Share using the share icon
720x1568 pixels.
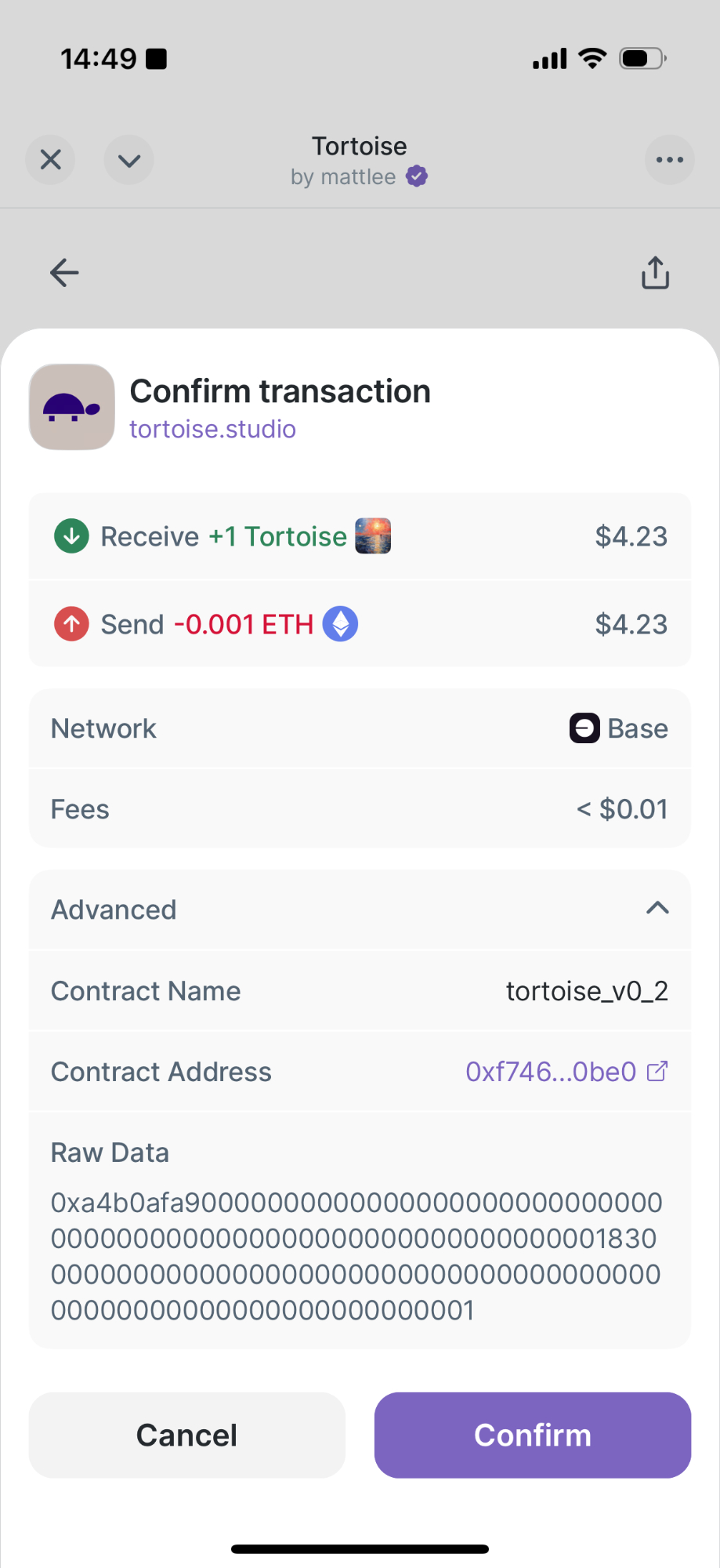click(655, 273)
